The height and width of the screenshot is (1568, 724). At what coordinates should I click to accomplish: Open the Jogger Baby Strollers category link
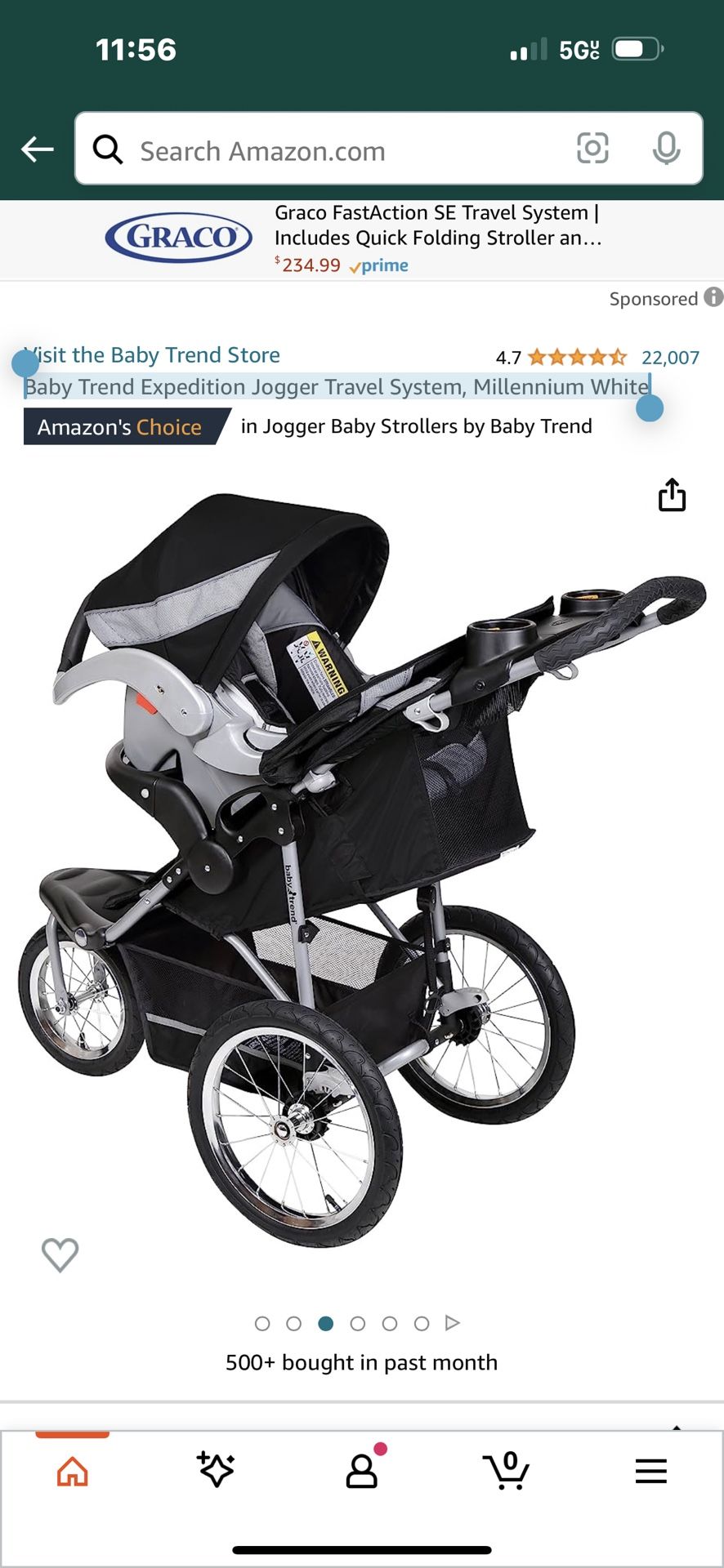tap(416, 426)
